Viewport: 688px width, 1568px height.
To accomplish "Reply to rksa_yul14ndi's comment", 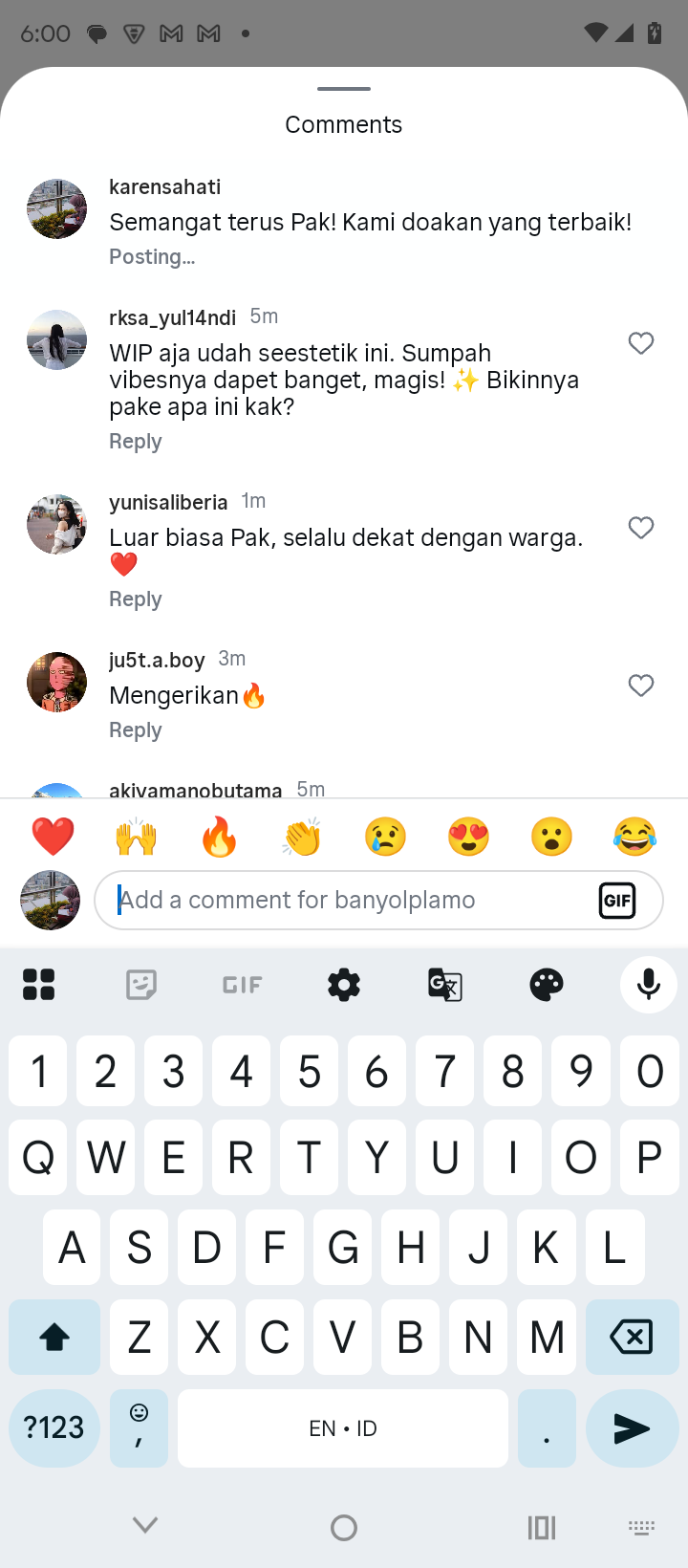I will pyautogui.click(x=136, y=442).
